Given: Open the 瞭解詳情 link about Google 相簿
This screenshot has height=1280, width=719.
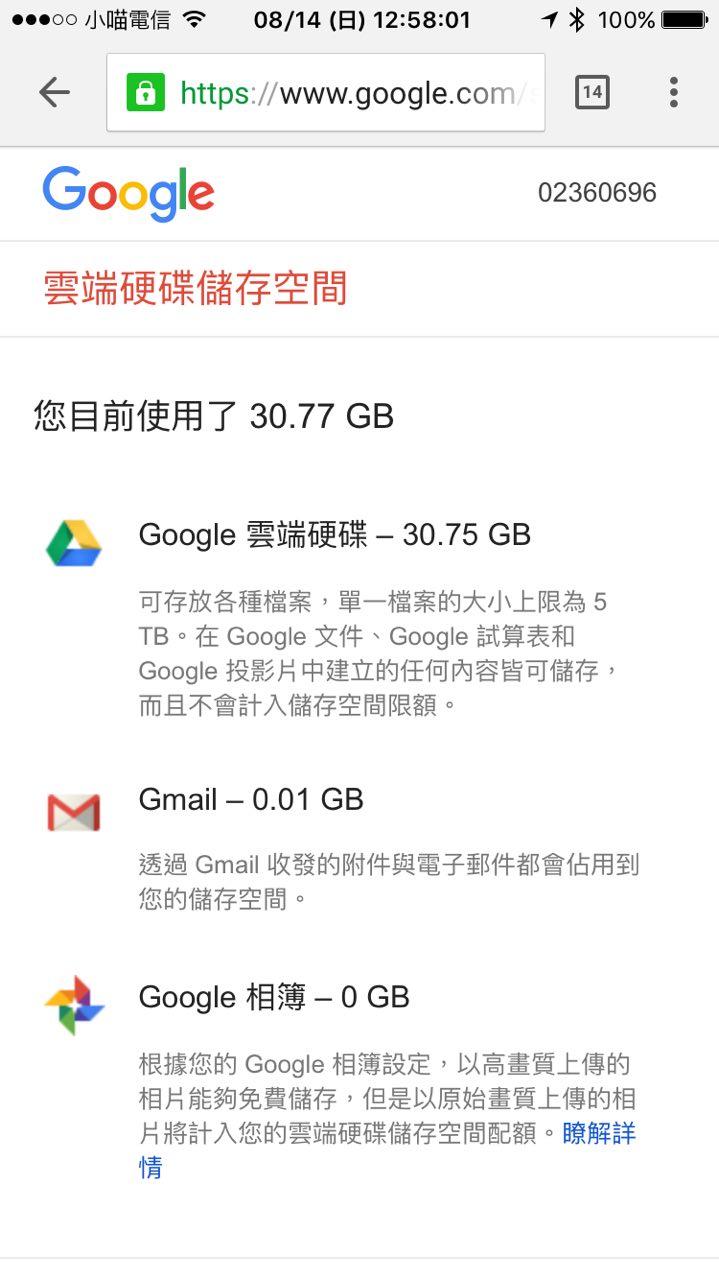Looking at the screenshot, I should click(x=598, y=1134).
